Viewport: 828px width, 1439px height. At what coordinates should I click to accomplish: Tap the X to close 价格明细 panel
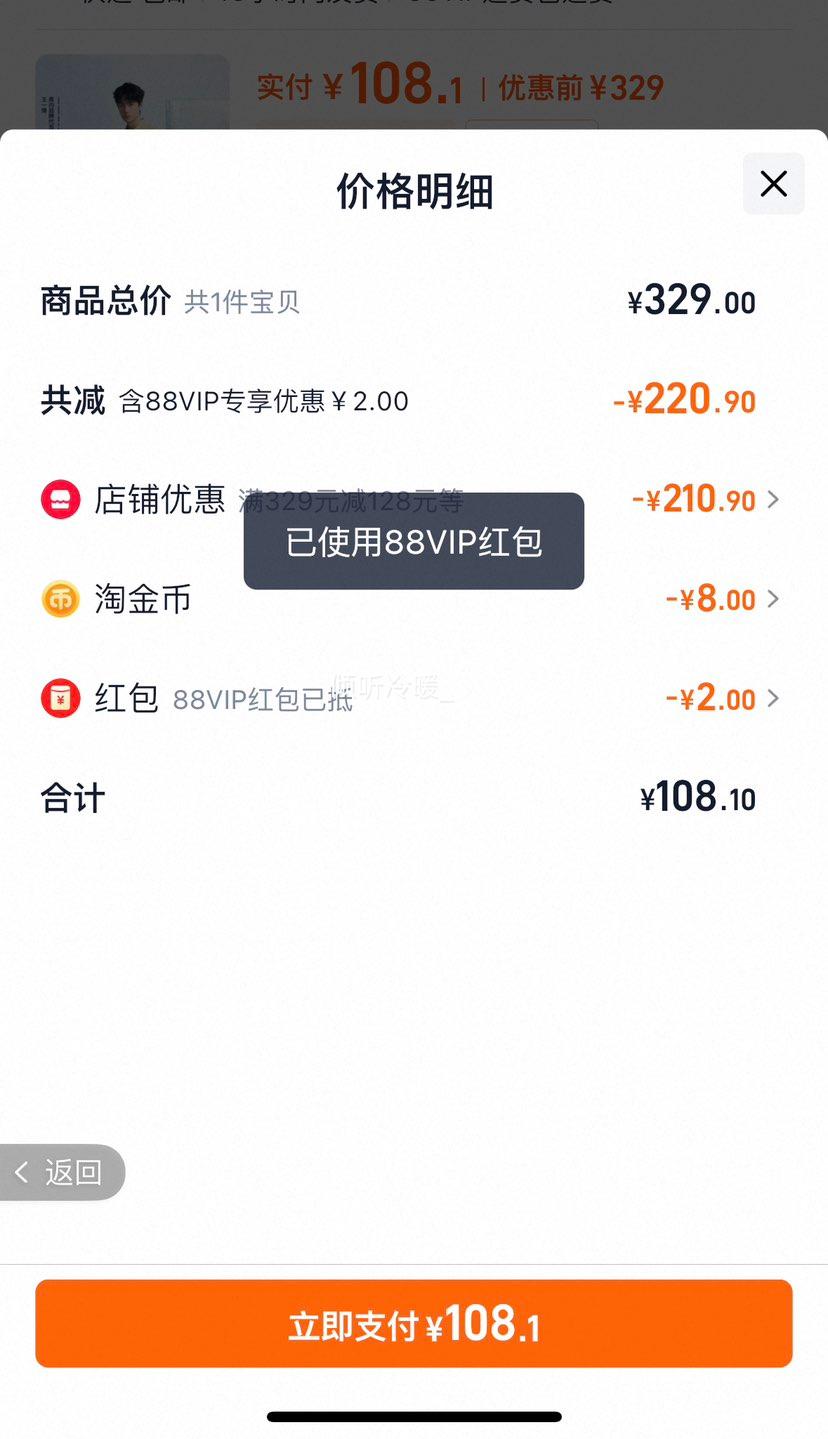pyautogui.click(x=773, y=184)
